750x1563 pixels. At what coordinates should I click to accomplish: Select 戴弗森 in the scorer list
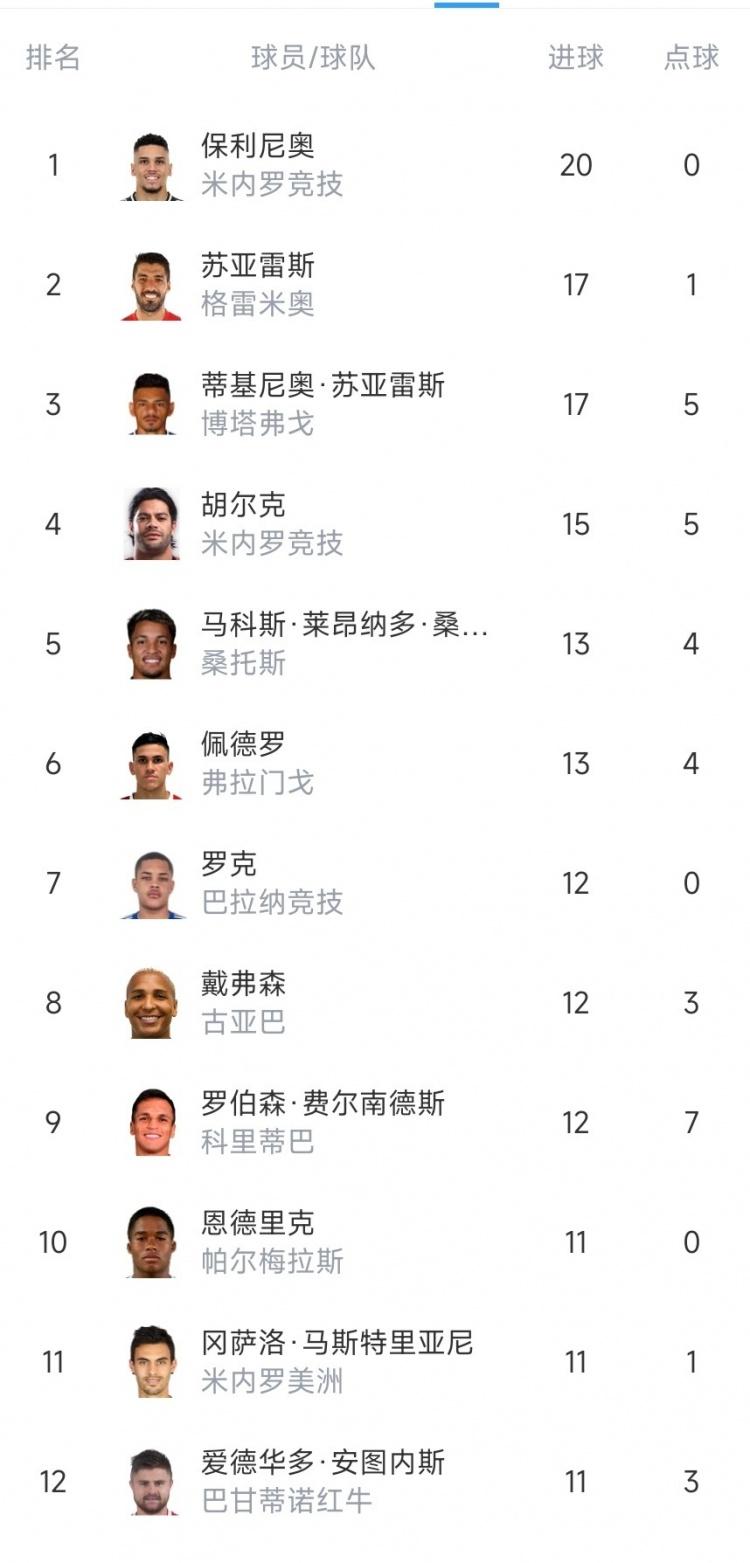(x=243, y=984)
